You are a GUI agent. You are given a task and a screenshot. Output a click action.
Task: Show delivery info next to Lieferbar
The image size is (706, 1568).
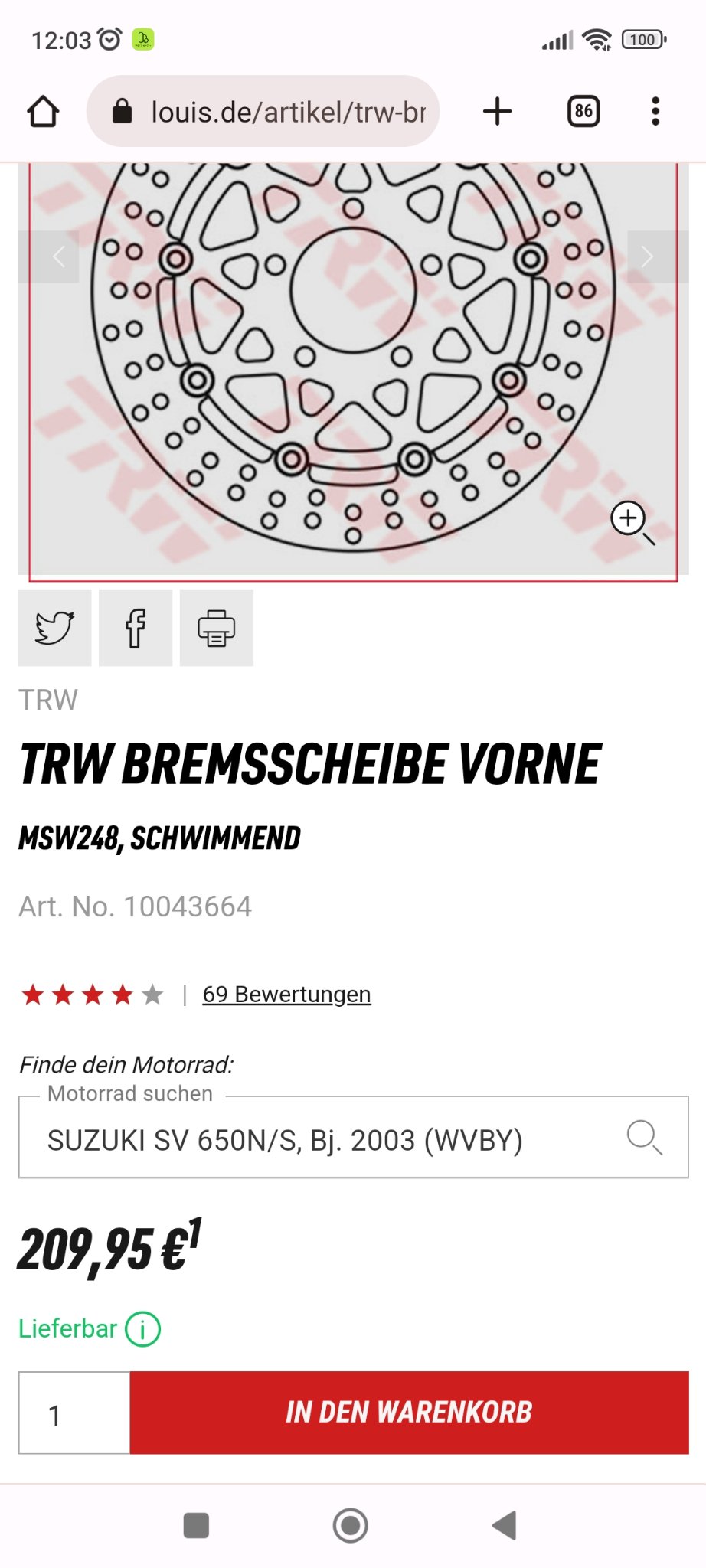(x=143, y=1329)
